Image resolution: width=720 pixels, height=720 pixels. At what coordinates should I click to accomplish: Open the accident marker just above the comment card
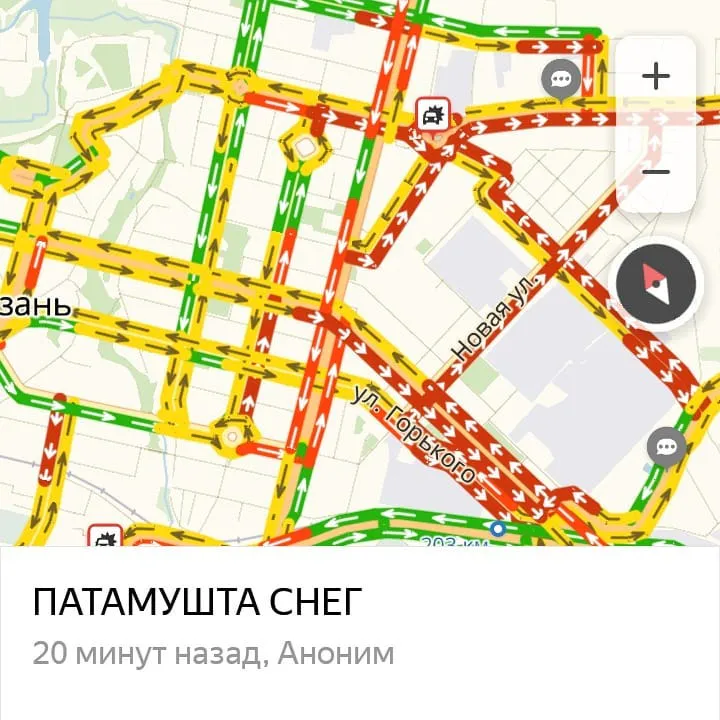point(105,538)
